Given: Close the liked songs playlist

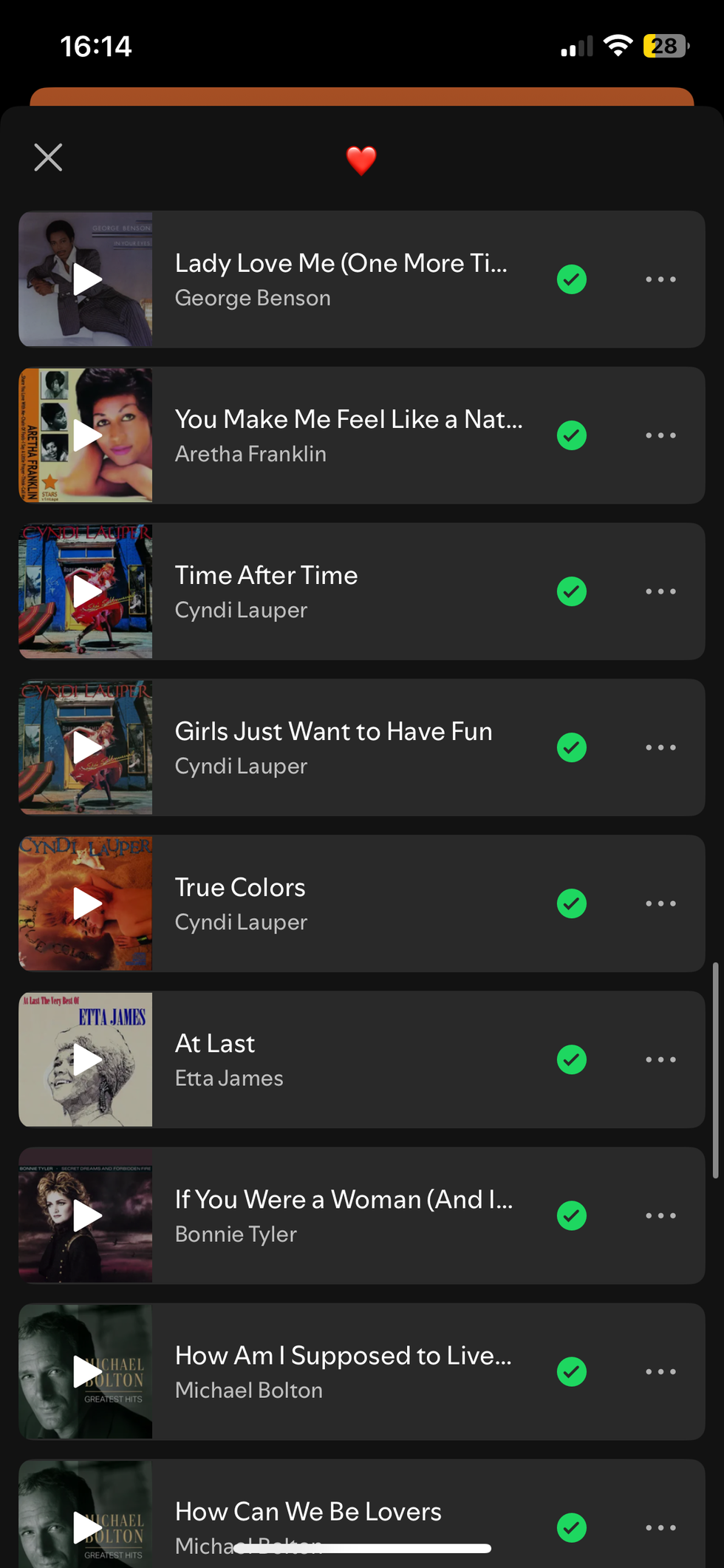Looking at the screenshot, I should click(x=48, y=157).
